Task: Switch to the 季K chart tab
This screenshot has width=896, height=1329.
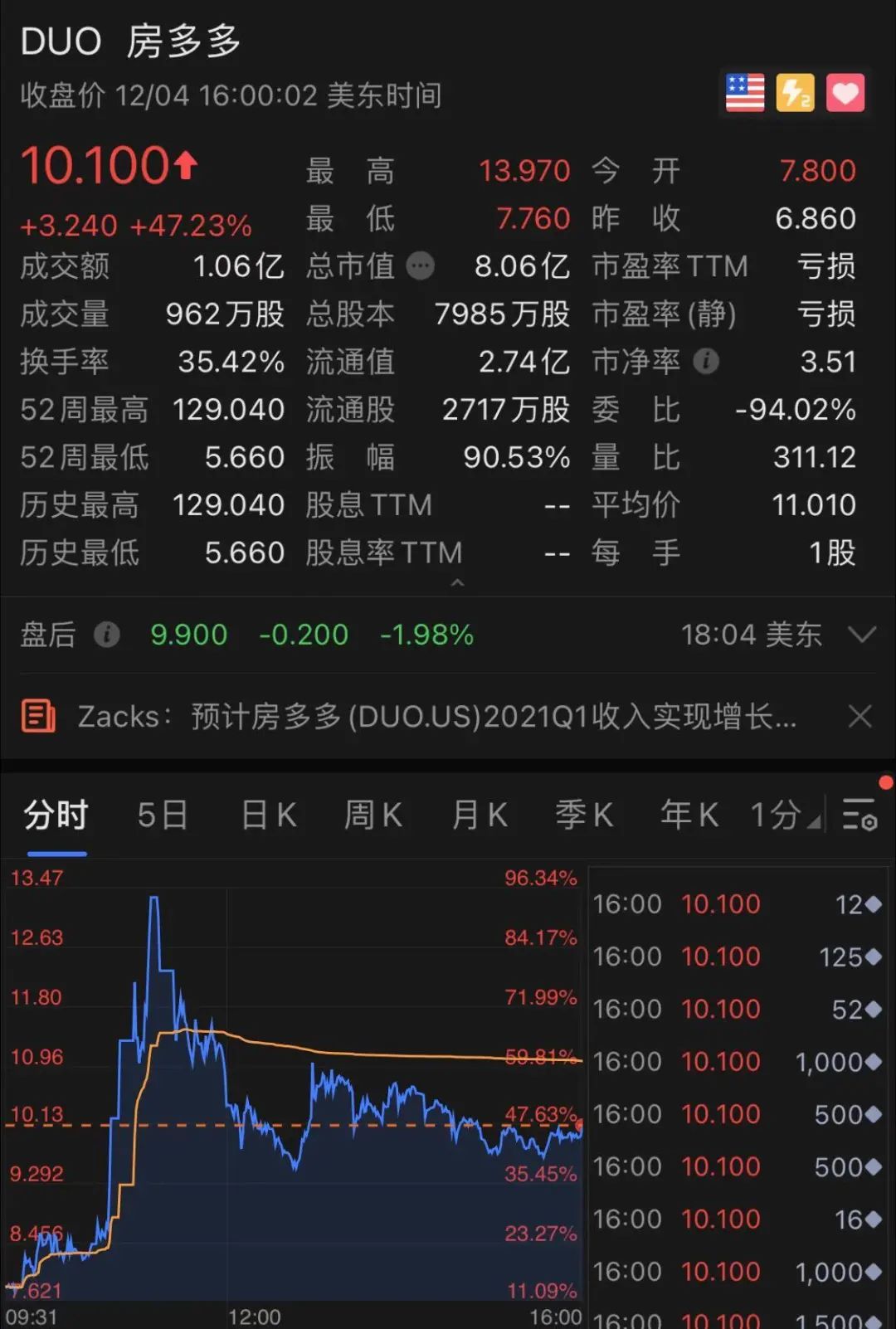Action: [584, 815]
